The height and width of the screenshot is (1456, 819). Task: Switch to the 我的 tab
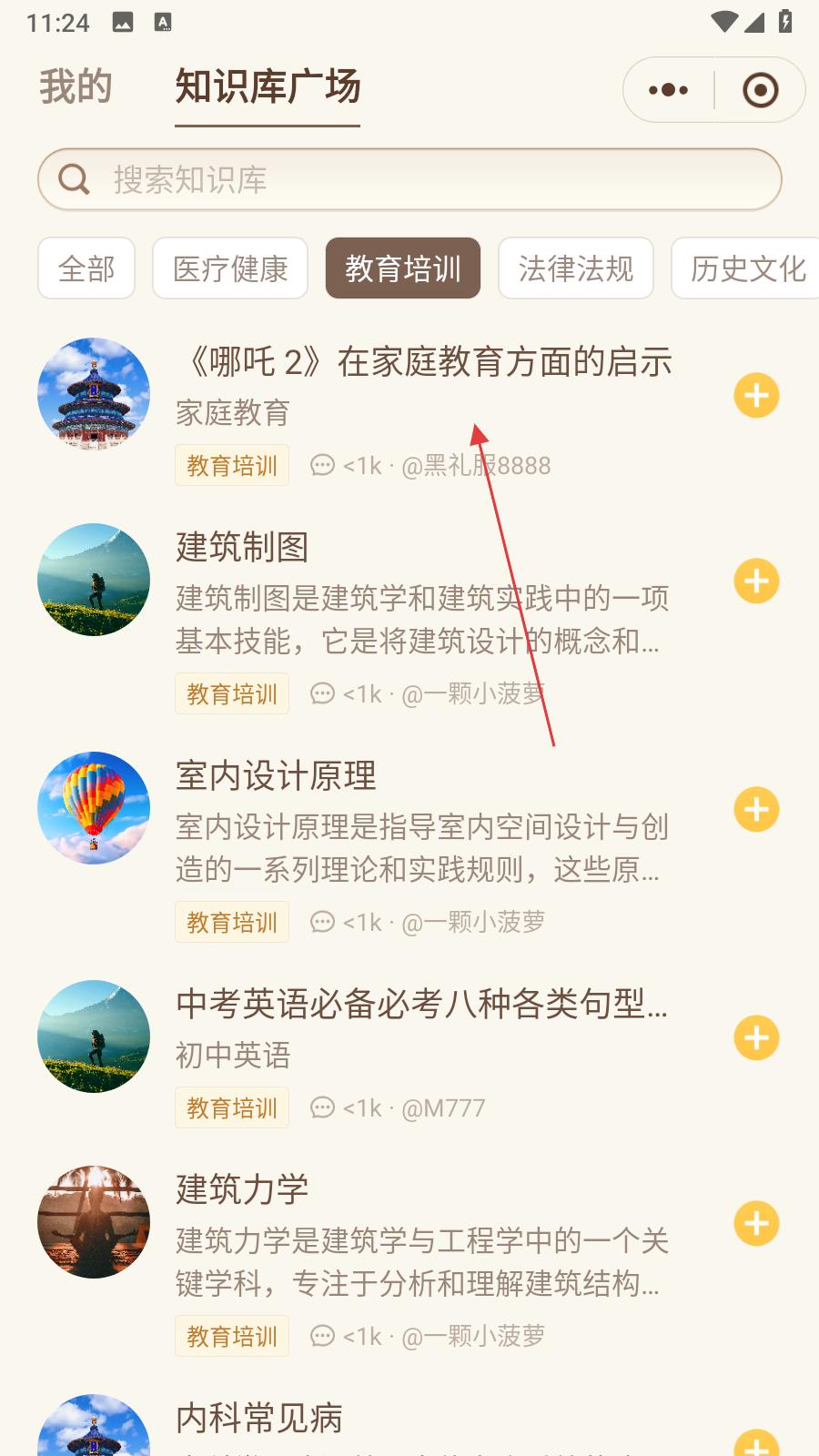pos(76,87)
